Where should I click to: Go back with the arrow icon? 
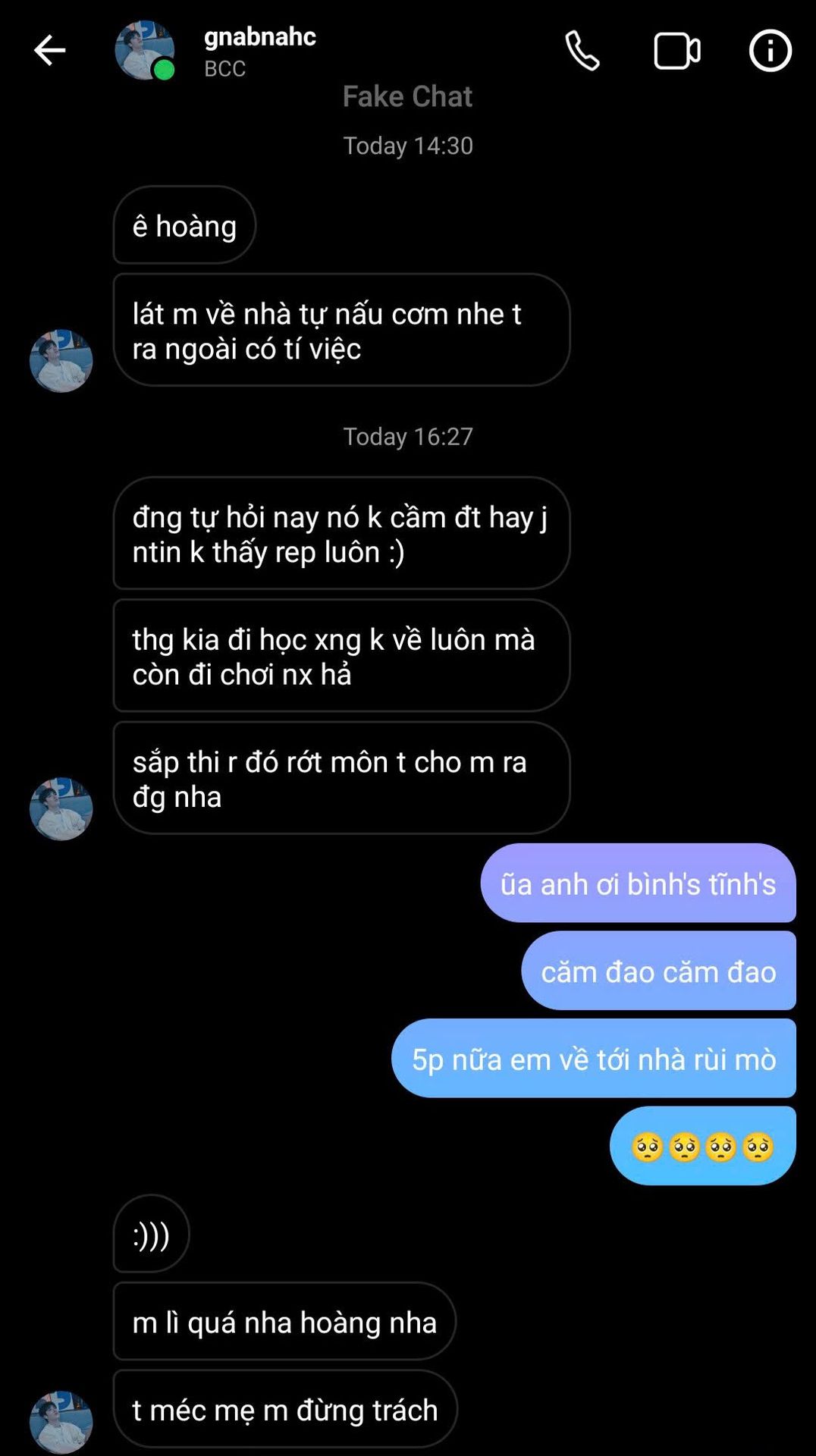point(50,51)
